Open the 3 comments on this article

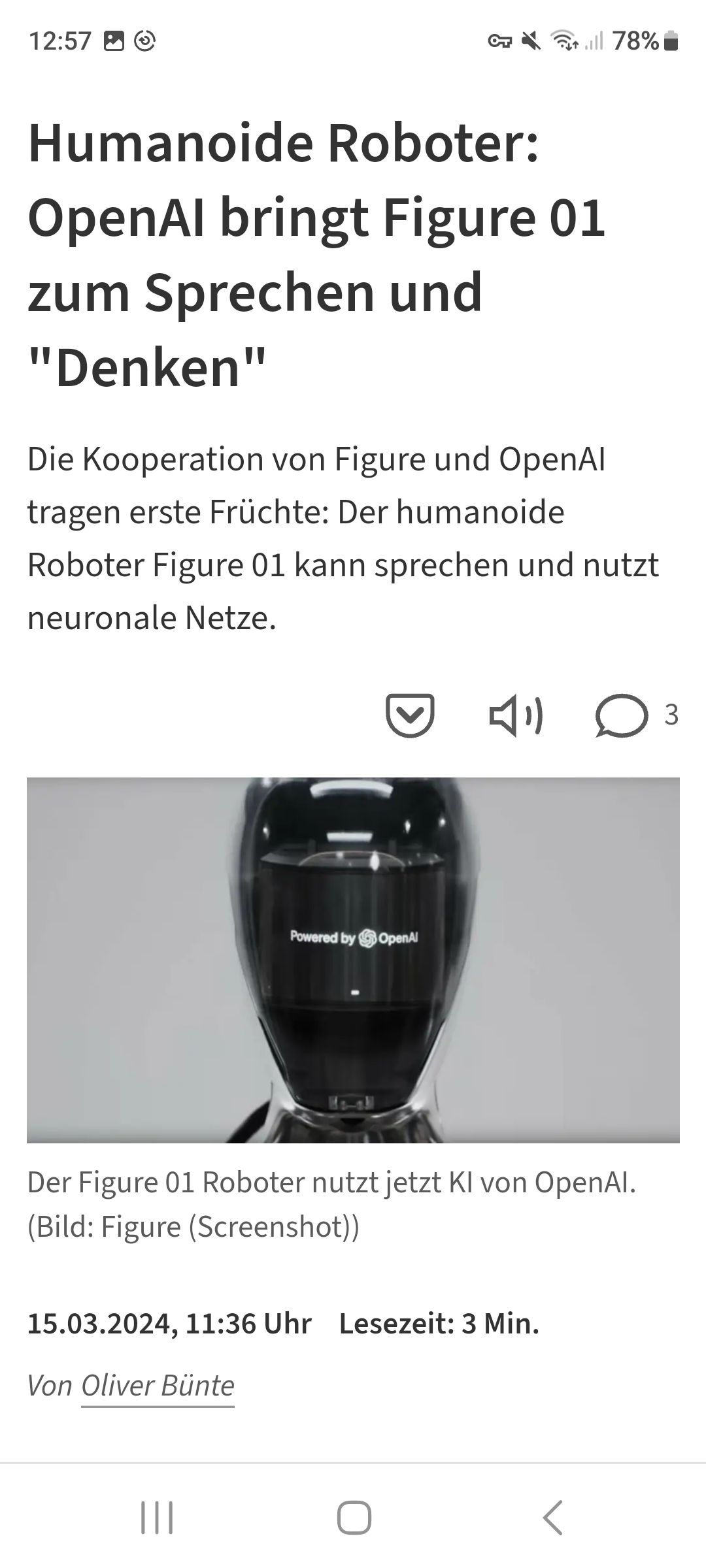[636, 715]
